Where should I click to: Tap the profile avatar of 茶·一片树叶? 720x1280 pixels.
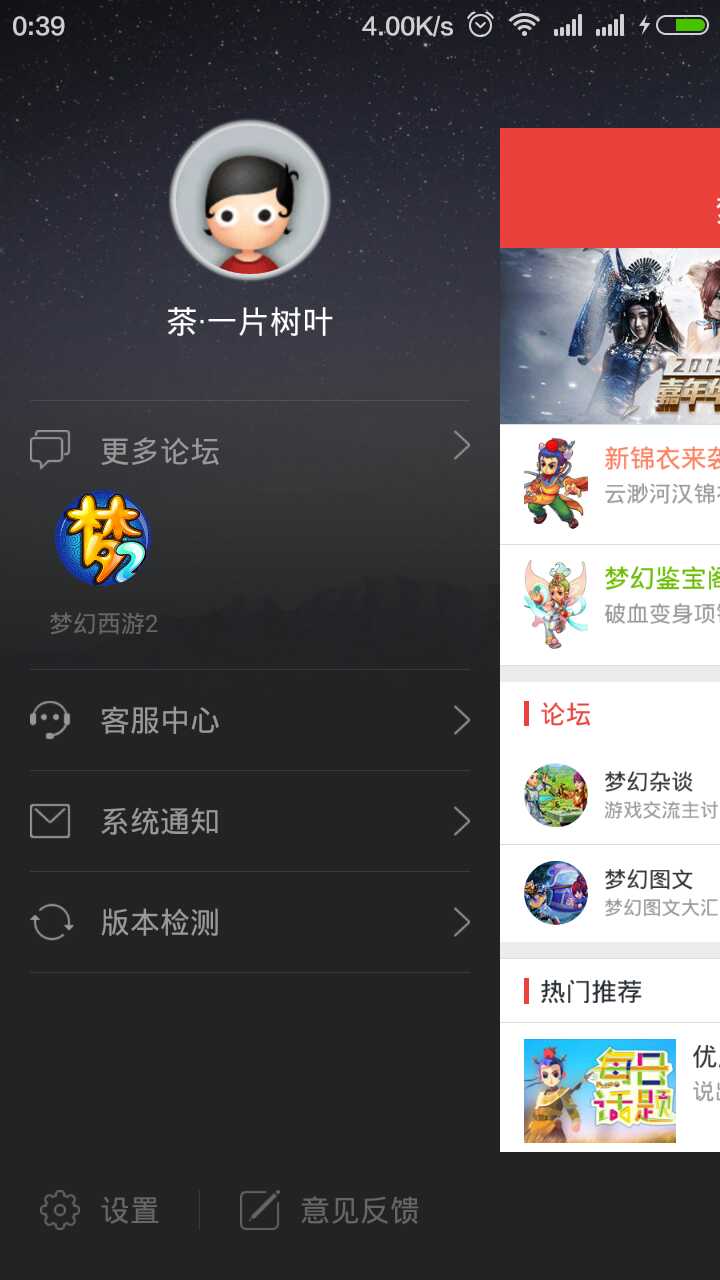coord(250,200)
